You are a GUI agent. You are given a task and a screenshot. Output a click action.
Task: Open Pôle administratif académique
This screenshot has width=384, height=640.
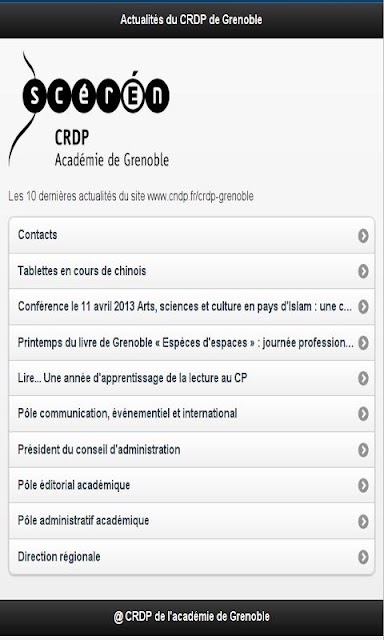pyautogui.click(x=191, y=521)
